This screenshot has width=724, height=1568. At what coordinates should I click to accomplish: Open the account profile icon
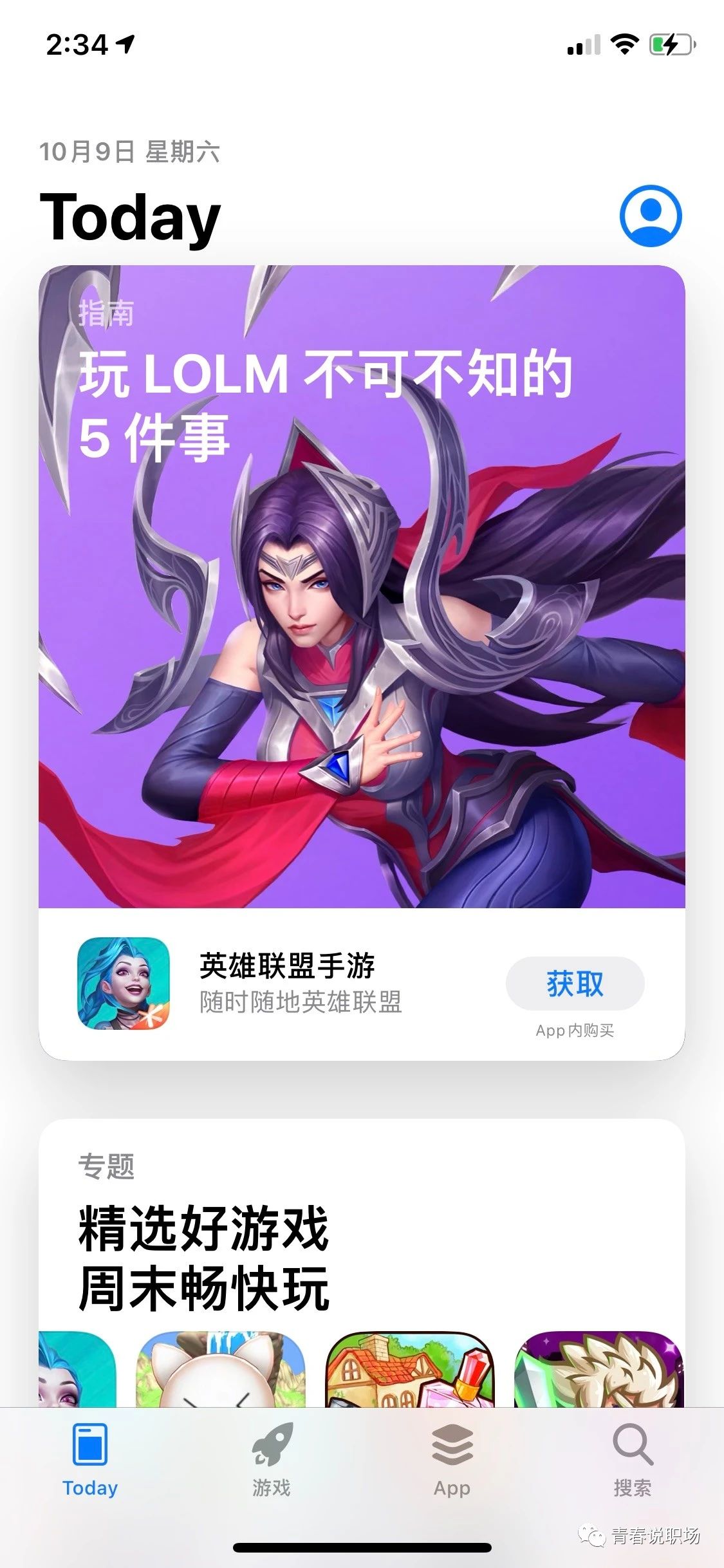point(650,216)
